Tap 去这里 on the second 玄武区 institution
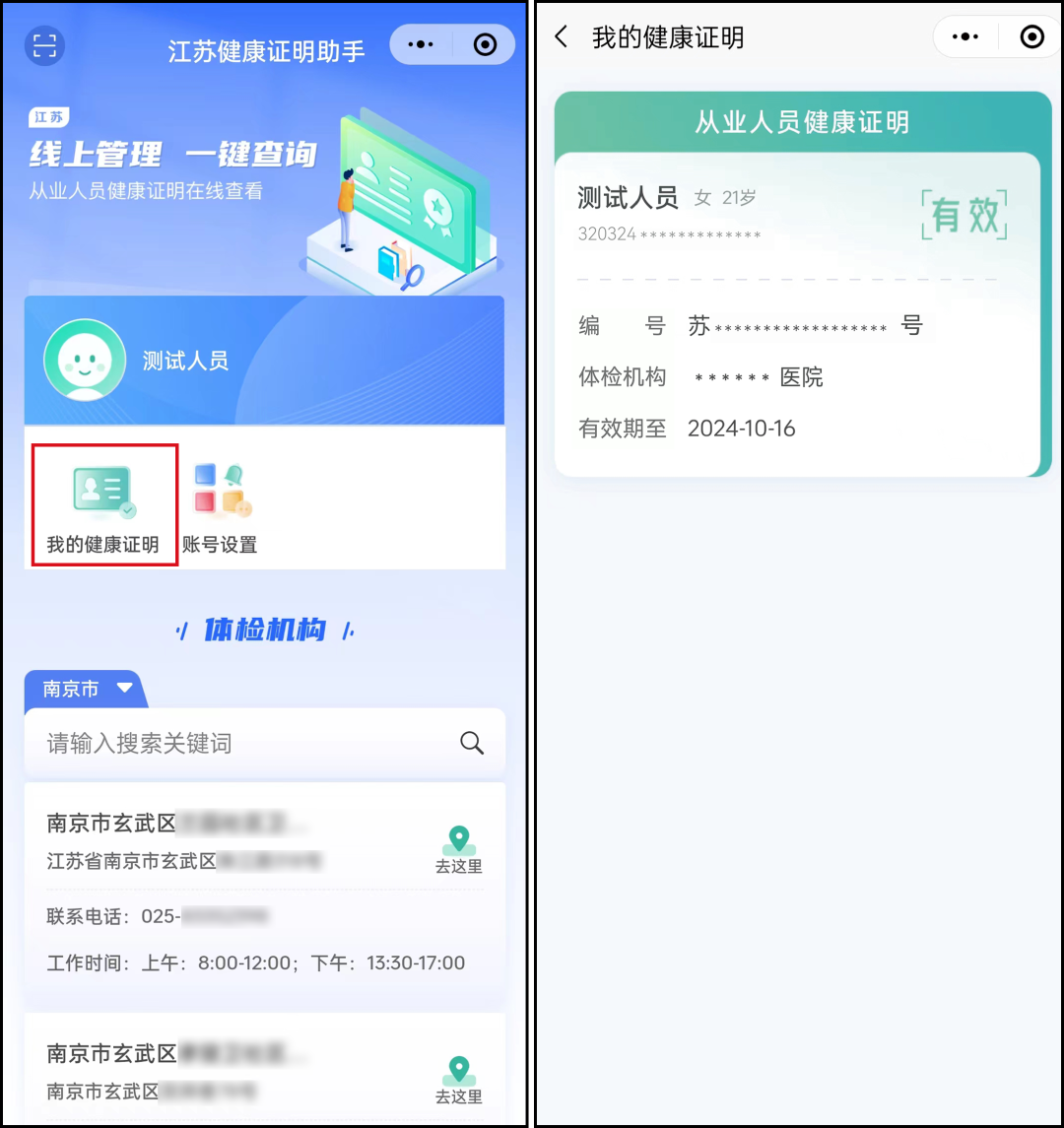 click(458, 1080)
